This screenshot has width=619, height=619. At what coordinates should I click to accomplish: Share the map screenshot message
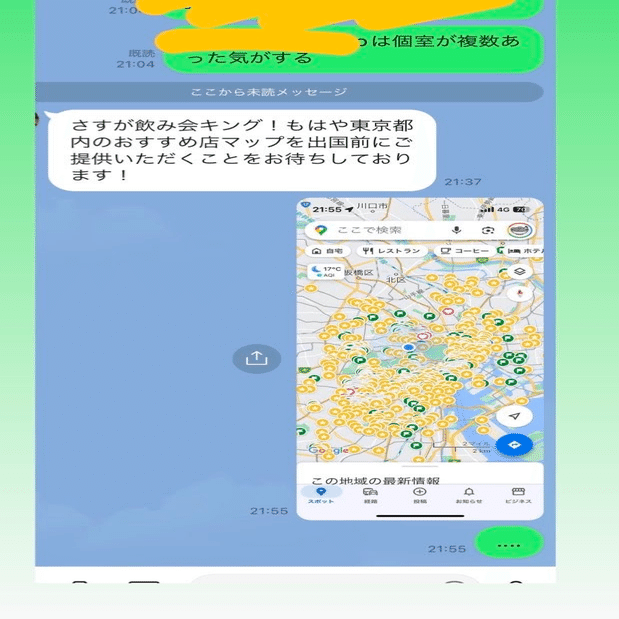click(x=256, y=358)
